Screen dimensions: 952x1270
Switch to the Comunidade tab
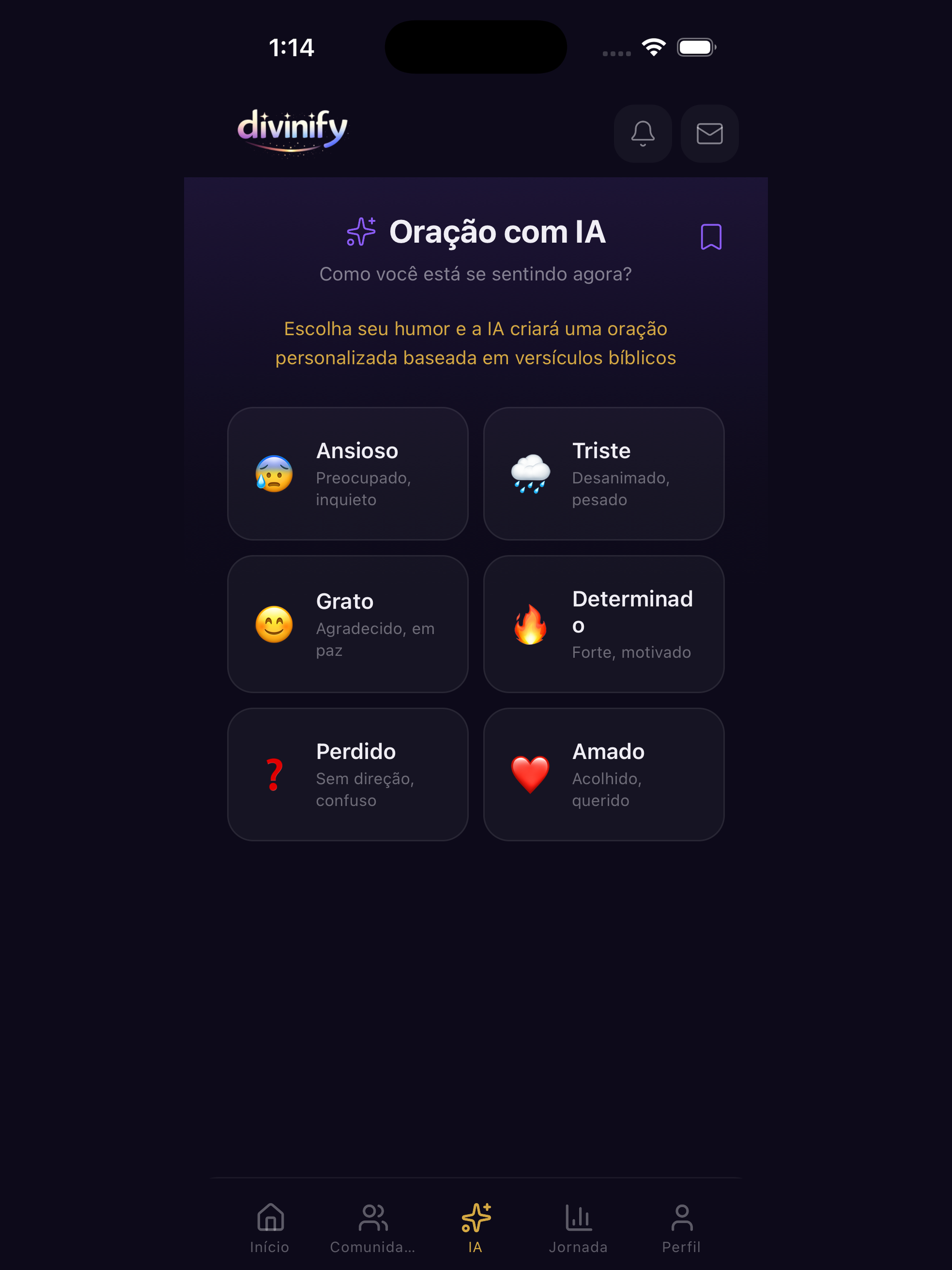pyautogui.click(x=373, y=1229)
